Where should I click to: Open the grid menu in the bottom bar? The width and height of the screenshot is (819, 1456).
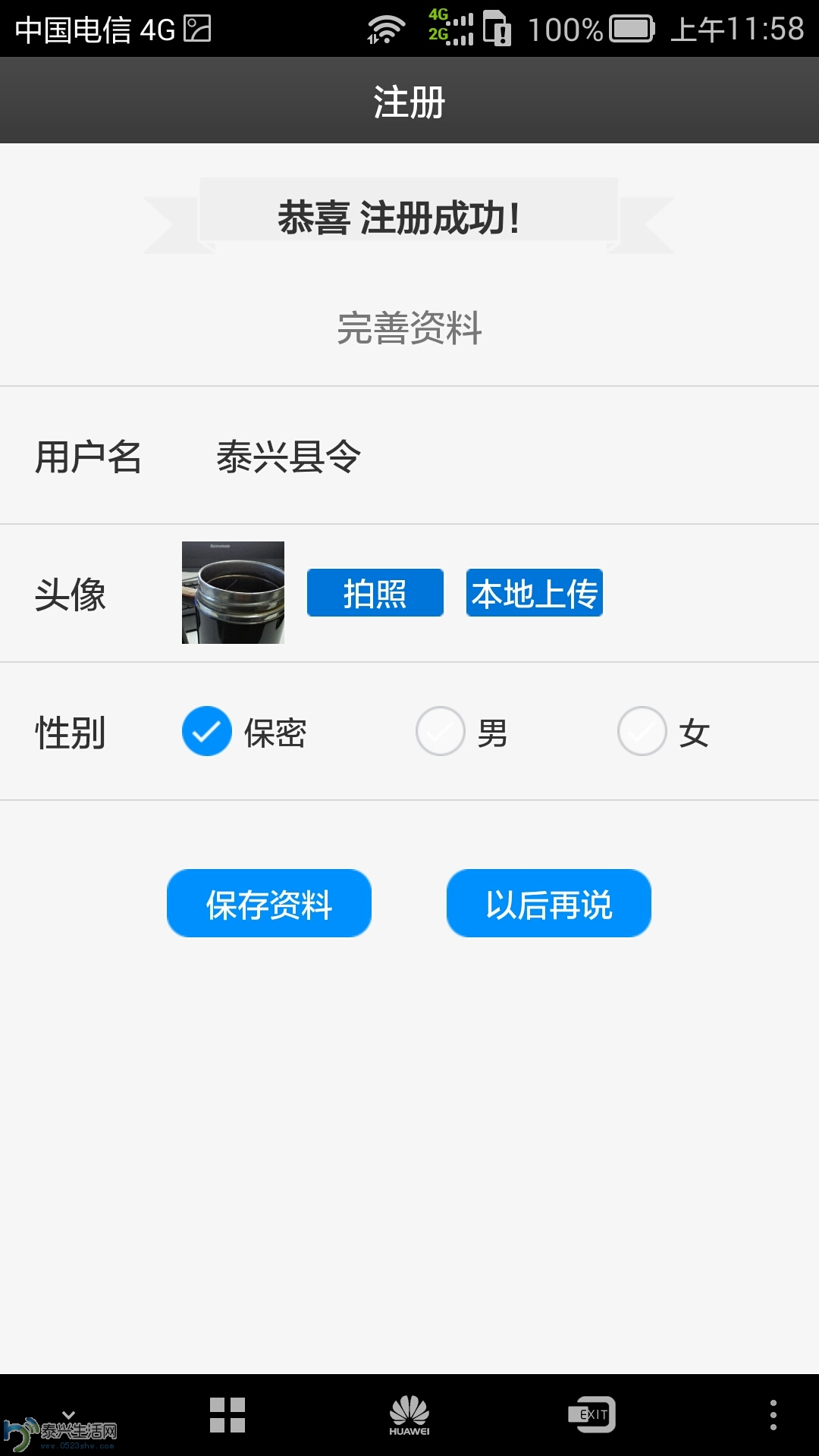pyautogui.click(x=227, y=1415)
